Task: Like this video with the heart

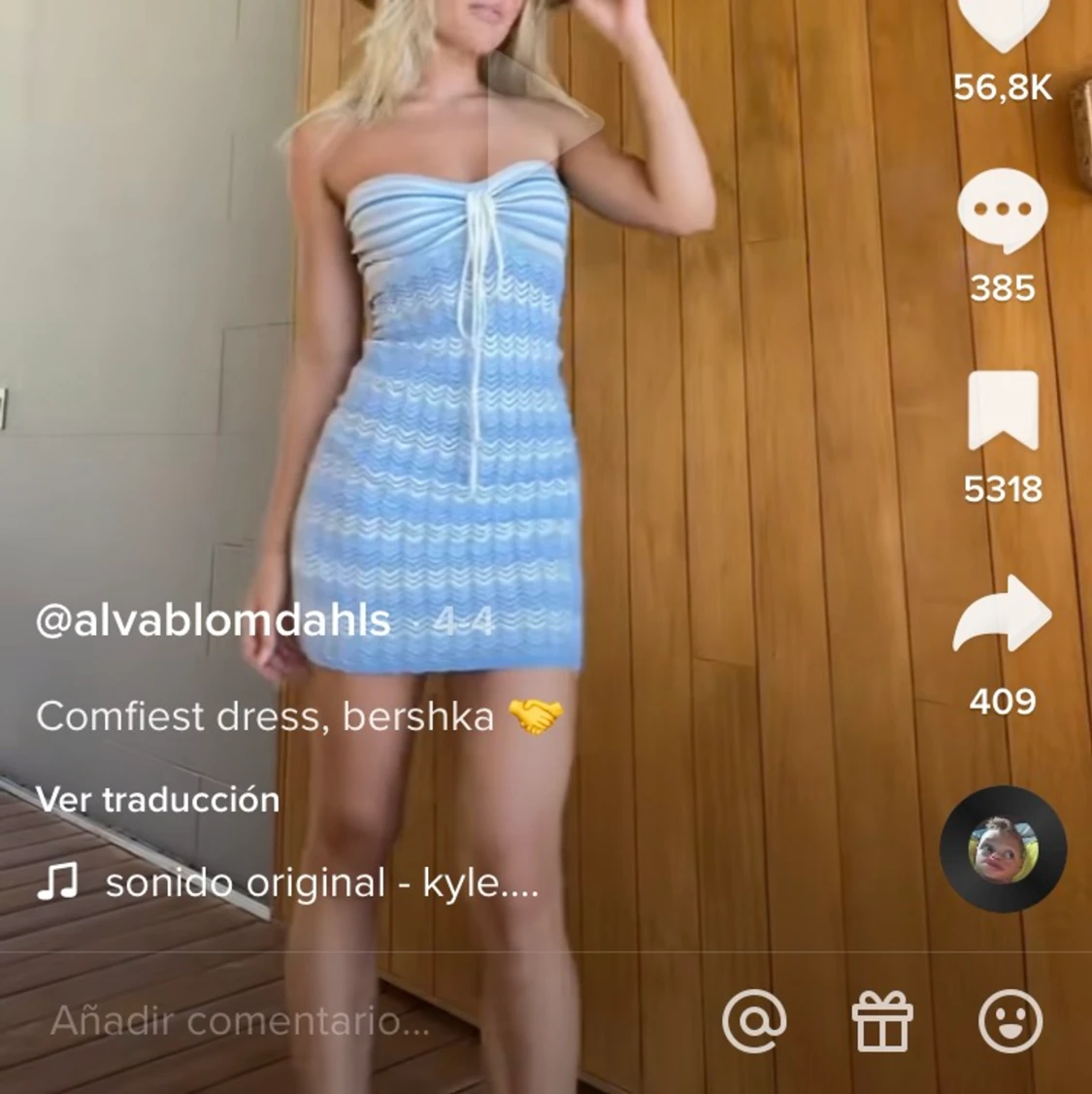Action: (1003, 21)
